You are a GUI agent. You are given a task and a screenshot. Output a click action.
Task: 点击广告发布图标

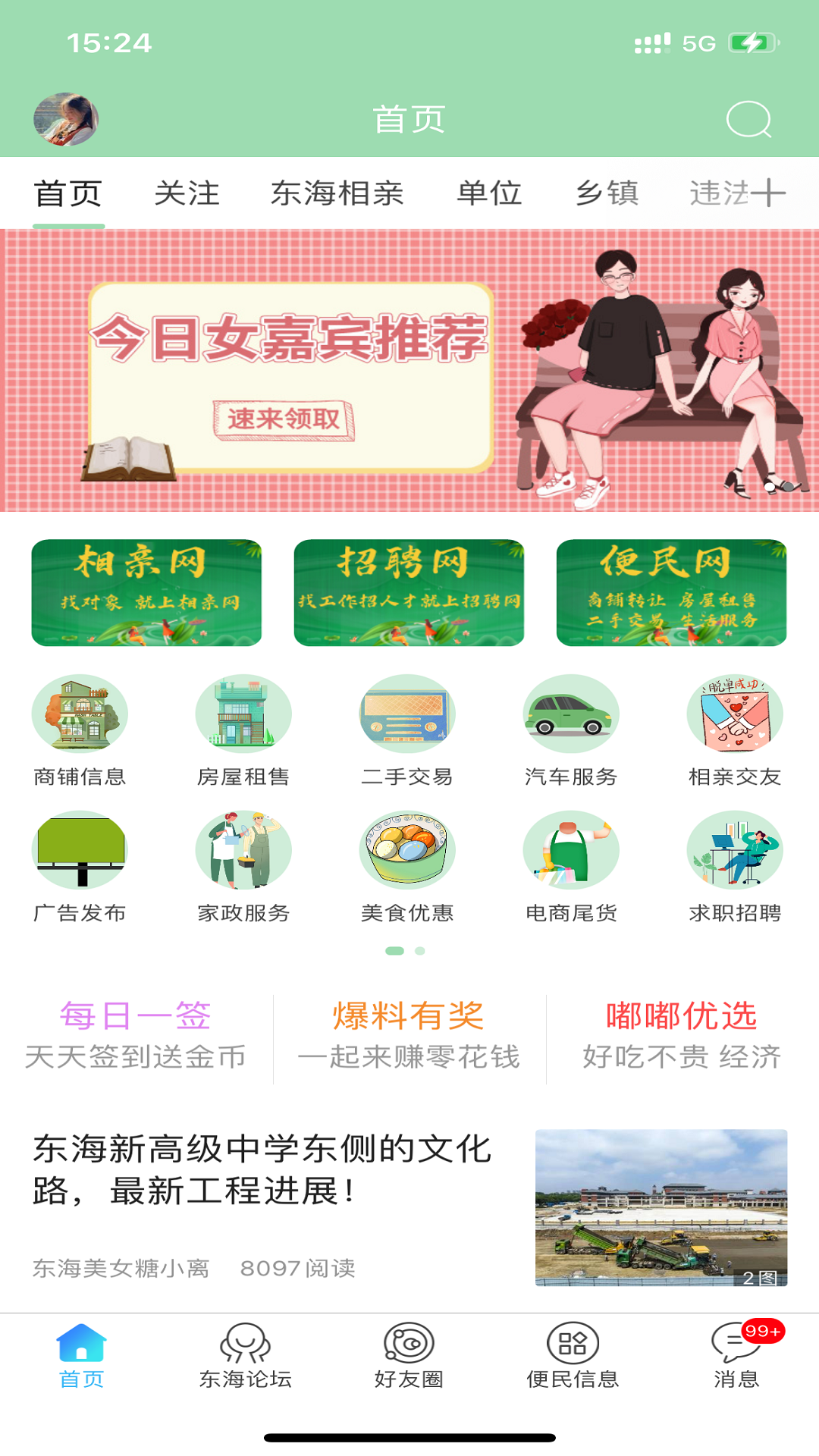point(80,849)
